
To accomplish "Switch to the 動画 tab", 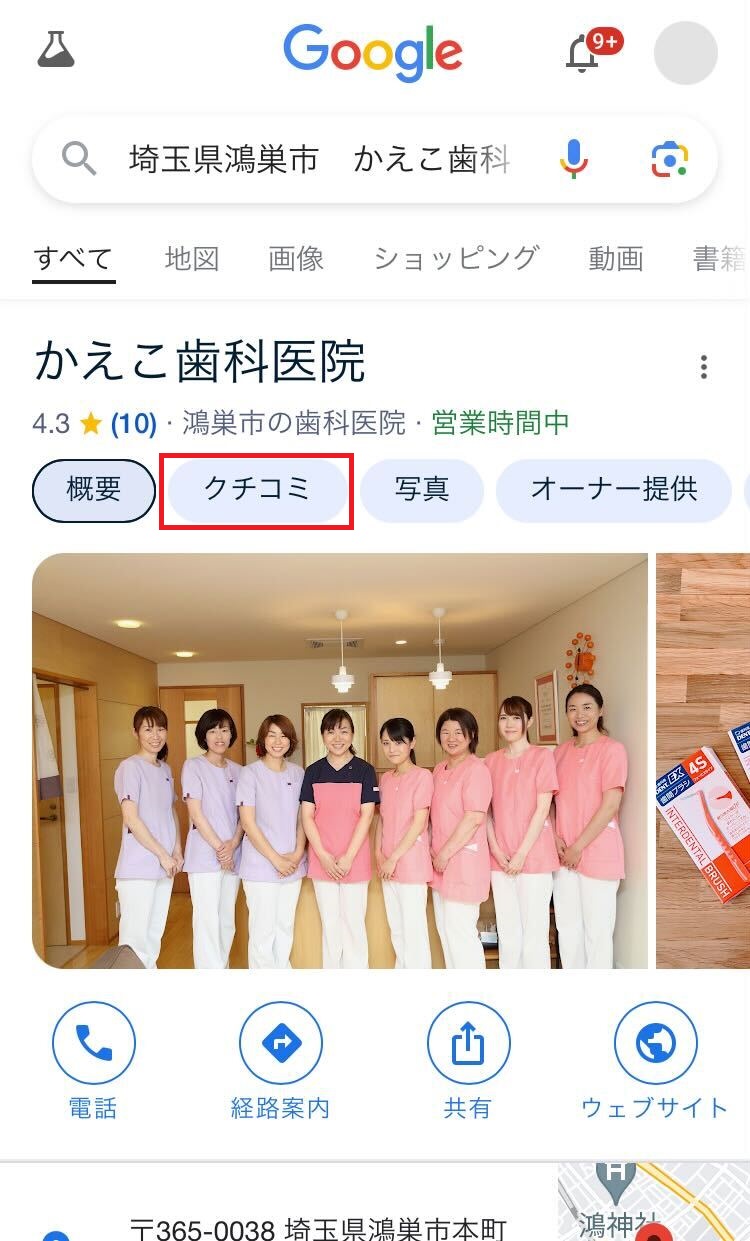I will (616, 259).
